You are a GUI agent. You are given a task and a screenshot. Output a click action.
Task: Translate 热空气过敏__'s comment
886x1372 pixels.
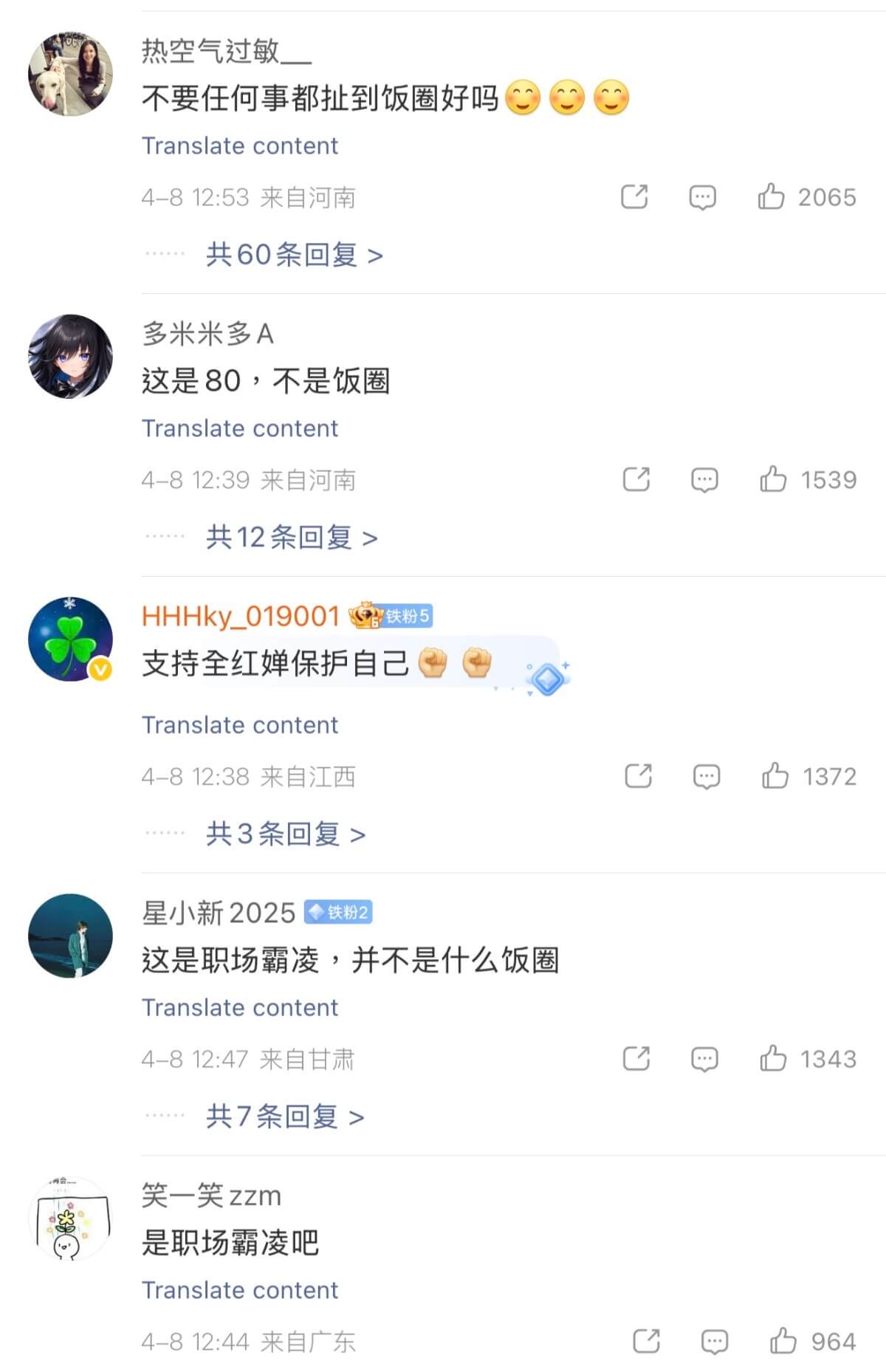[x=240, y=146]
